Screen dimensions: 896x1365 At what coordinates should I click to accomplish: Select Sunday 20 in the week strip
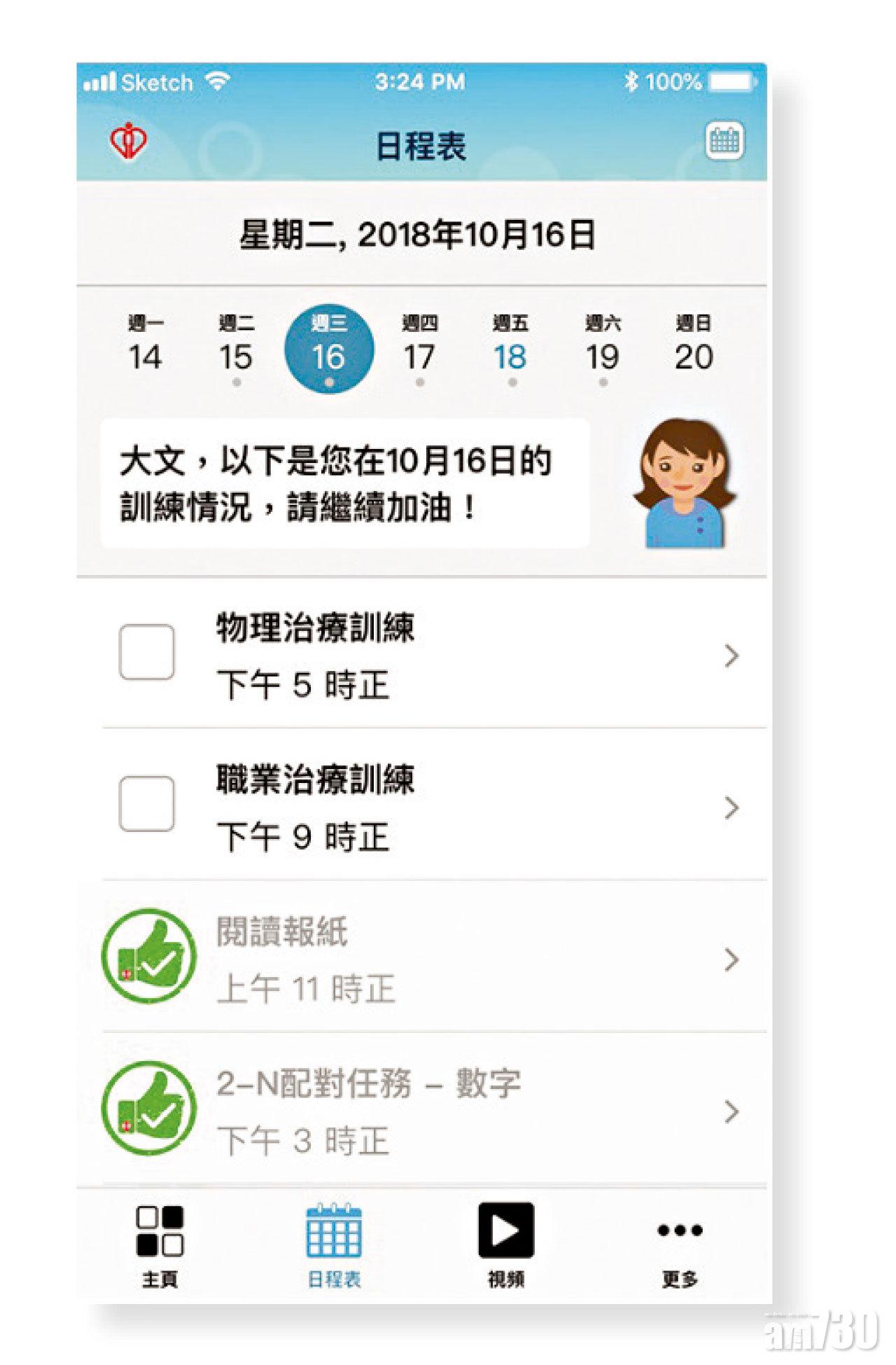point(694,347)
